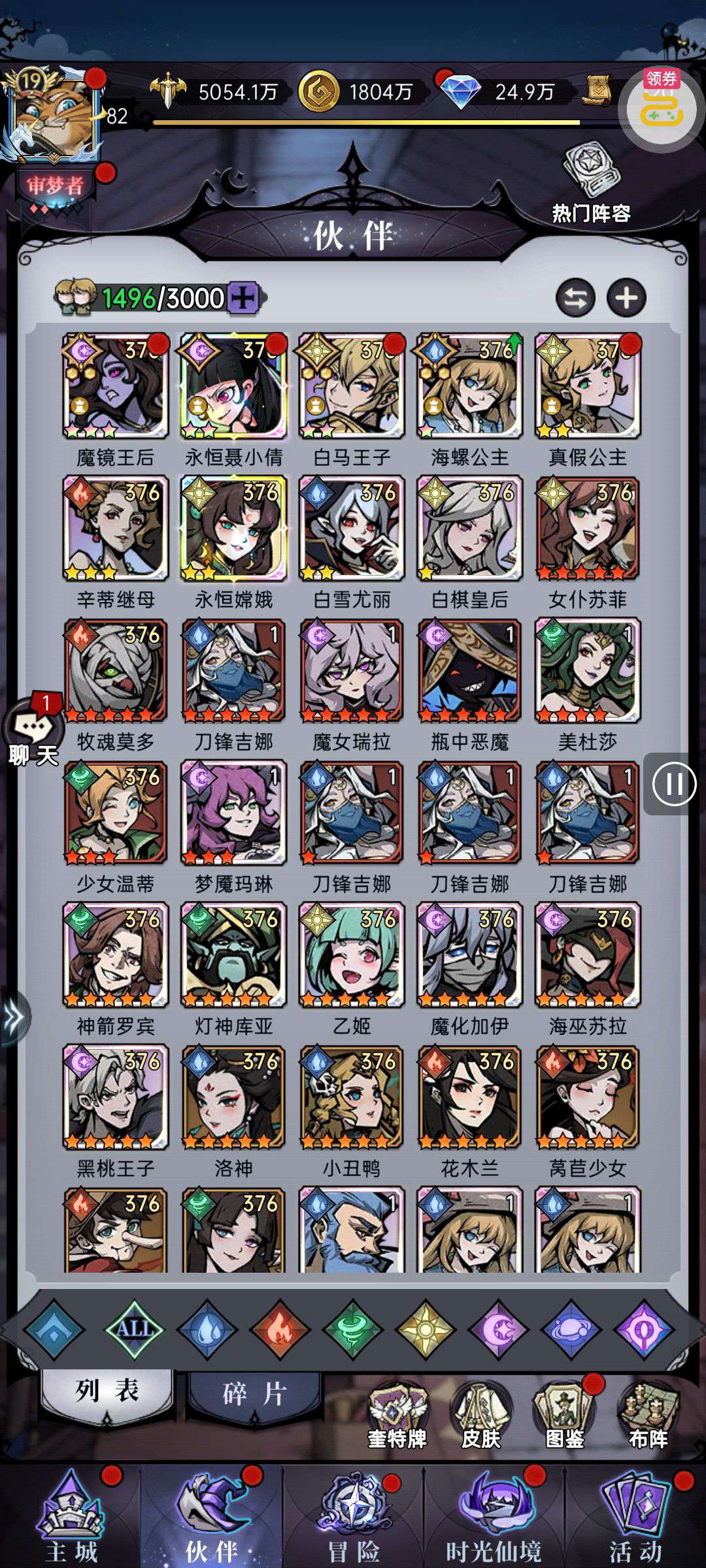Open the 乙姬 companion card
The image size is (706, 1568).
pyautogui.click(x=352, y=954)
